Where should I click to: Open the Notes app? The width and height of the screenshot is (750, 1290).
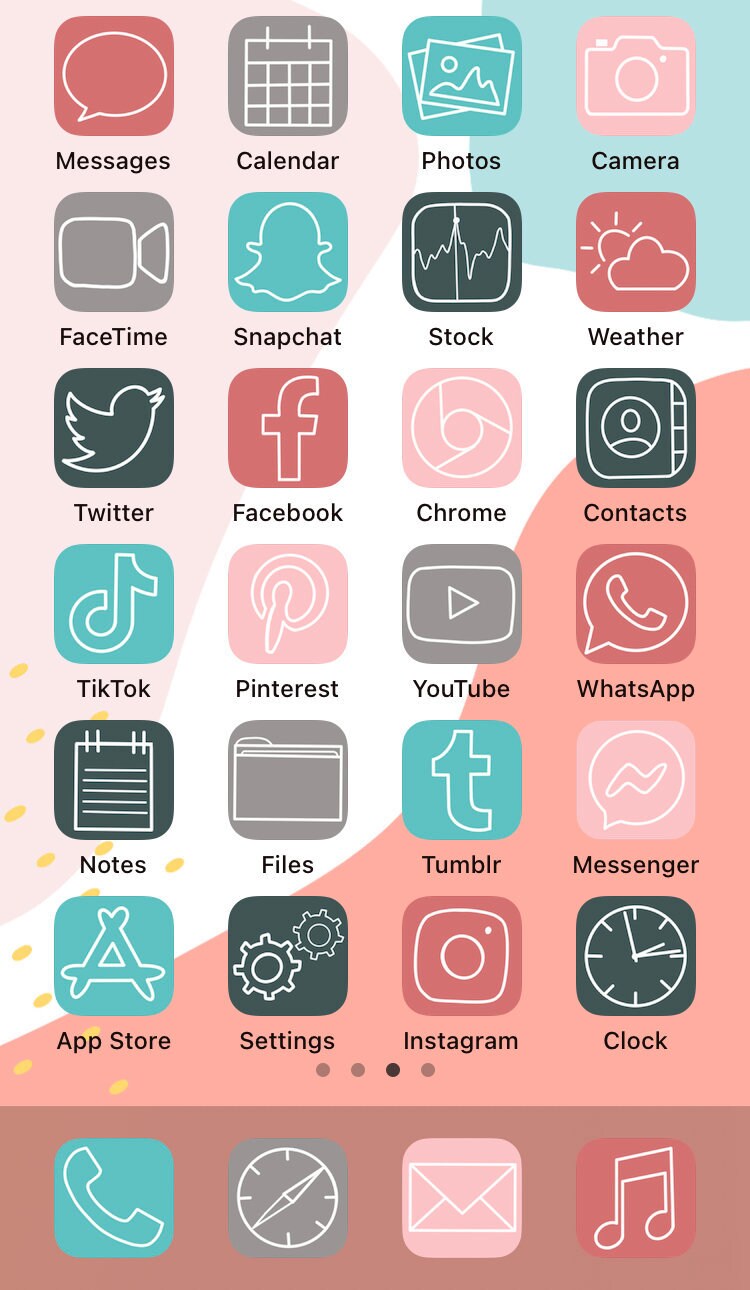pos(114,780)
